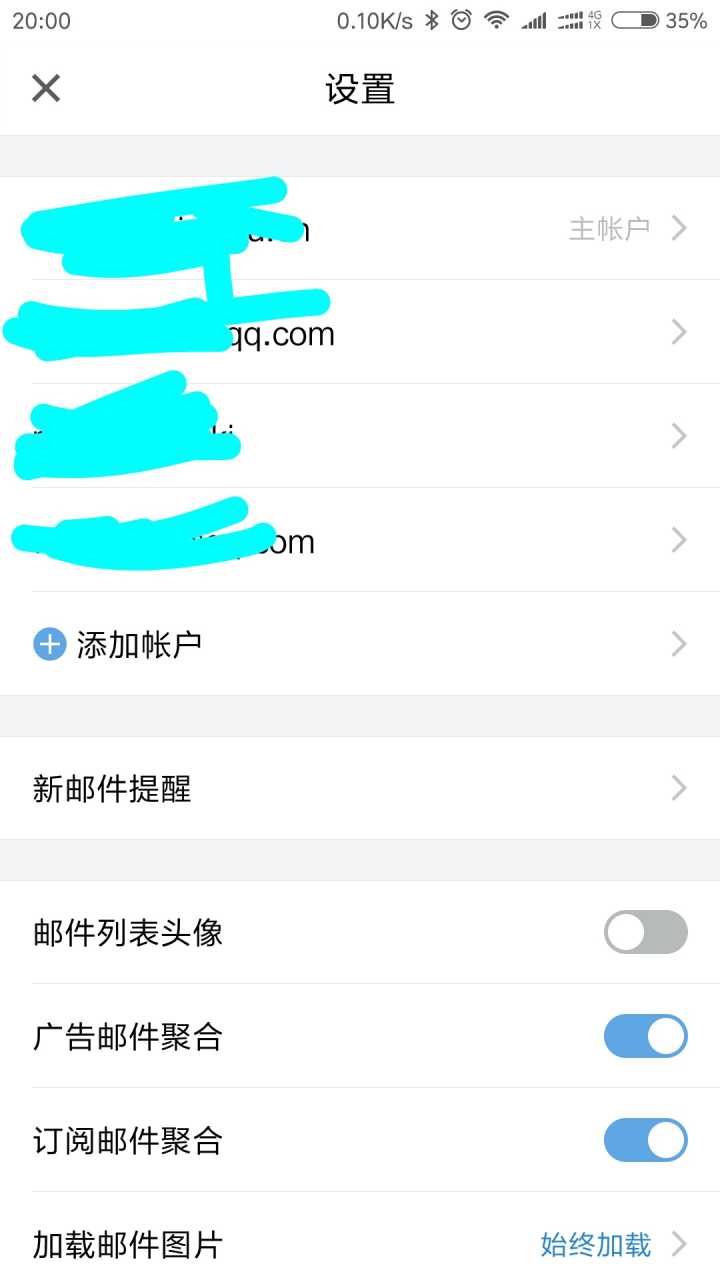Tap the 添加帐户 row chevron
The image size is (720, 1280).
[679, 644]
